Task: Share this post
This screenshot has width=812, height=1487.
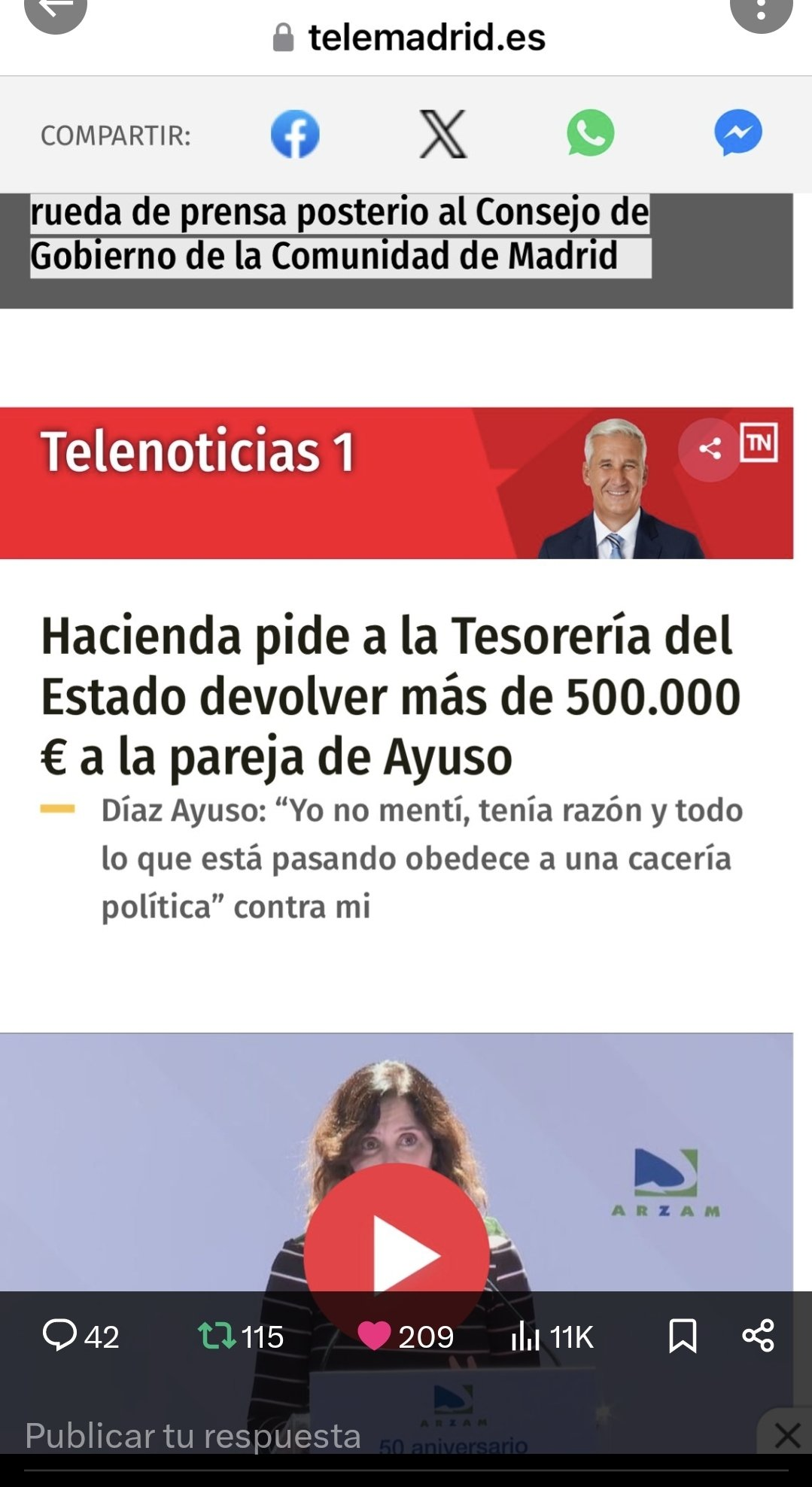Action: (758, 1336)
